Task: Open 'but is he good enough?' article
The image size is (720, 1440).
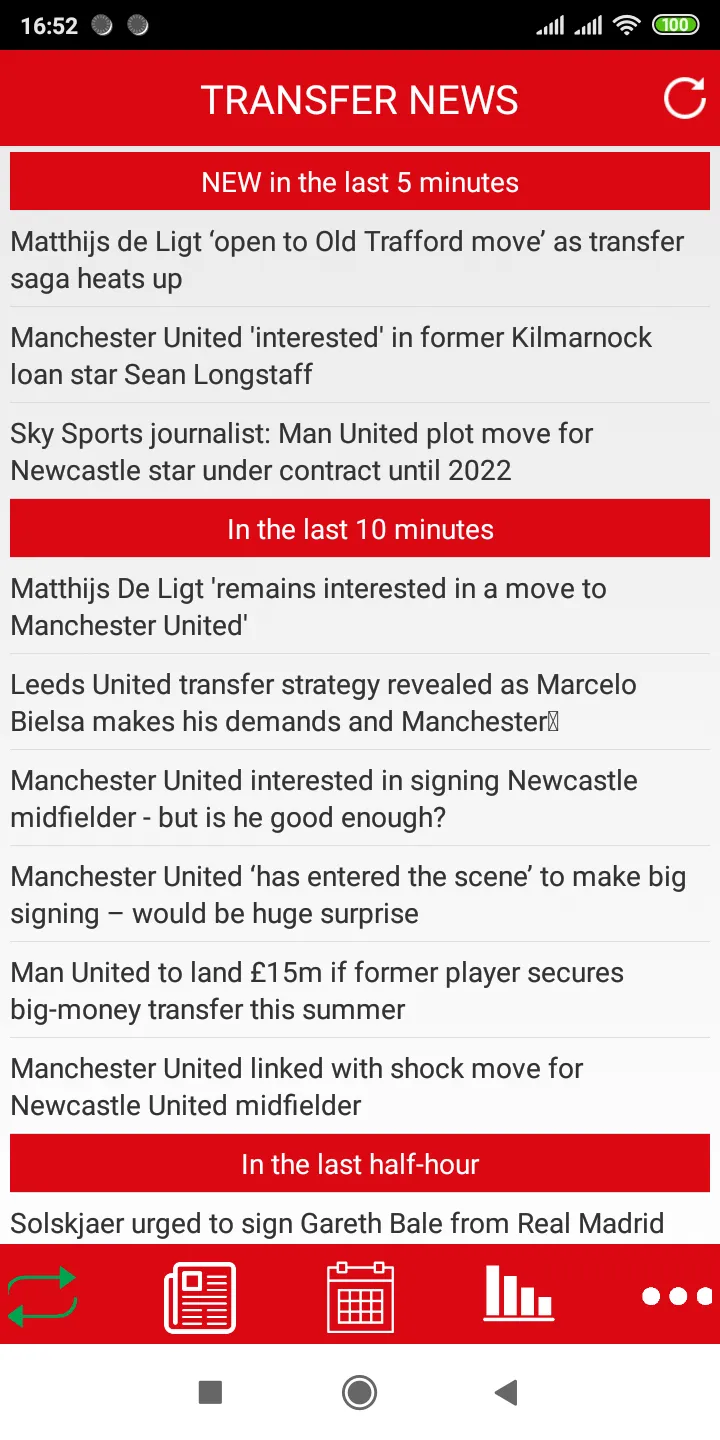Action: [x=360, y=799]
